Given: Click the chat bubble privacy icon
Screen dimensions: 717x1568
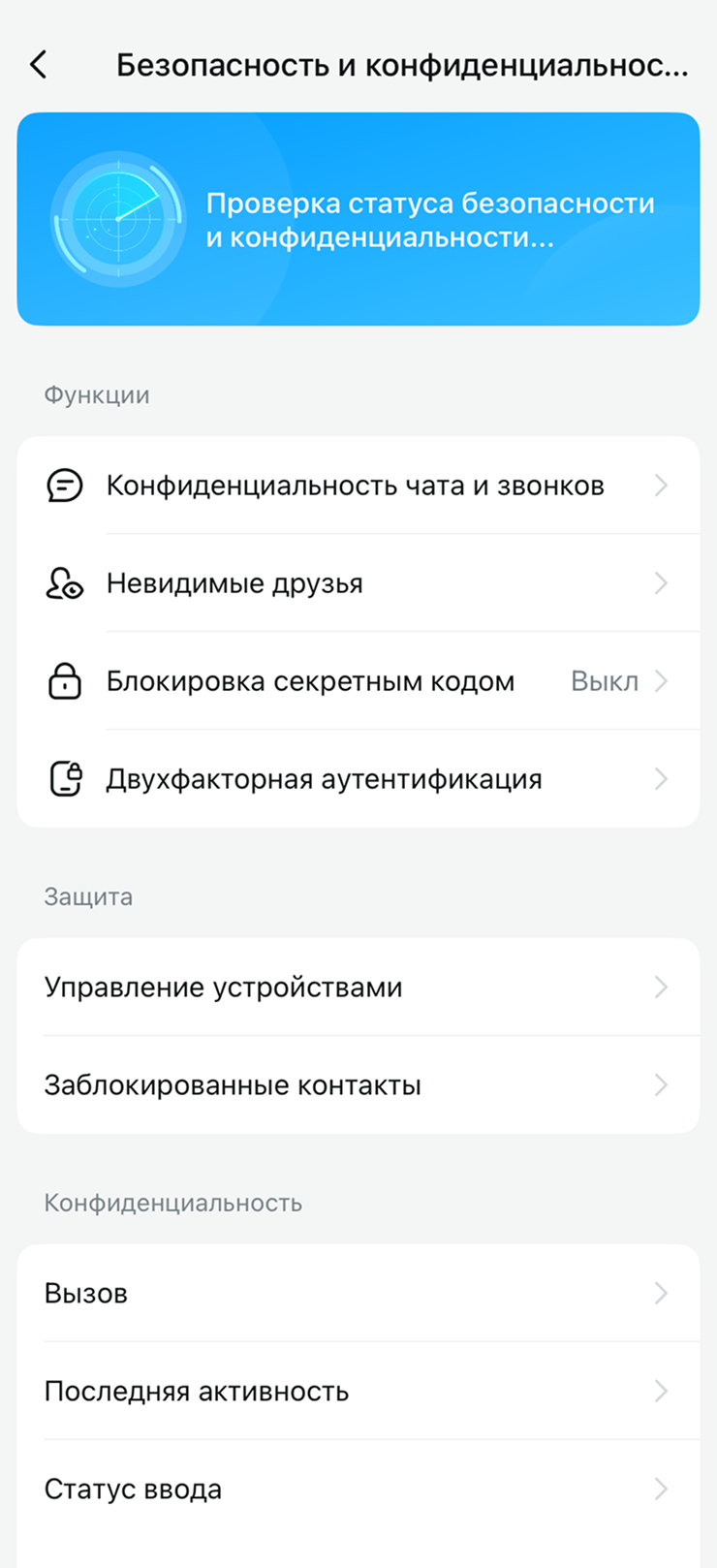Looking at the screenshot, I should tap(64, 485).
